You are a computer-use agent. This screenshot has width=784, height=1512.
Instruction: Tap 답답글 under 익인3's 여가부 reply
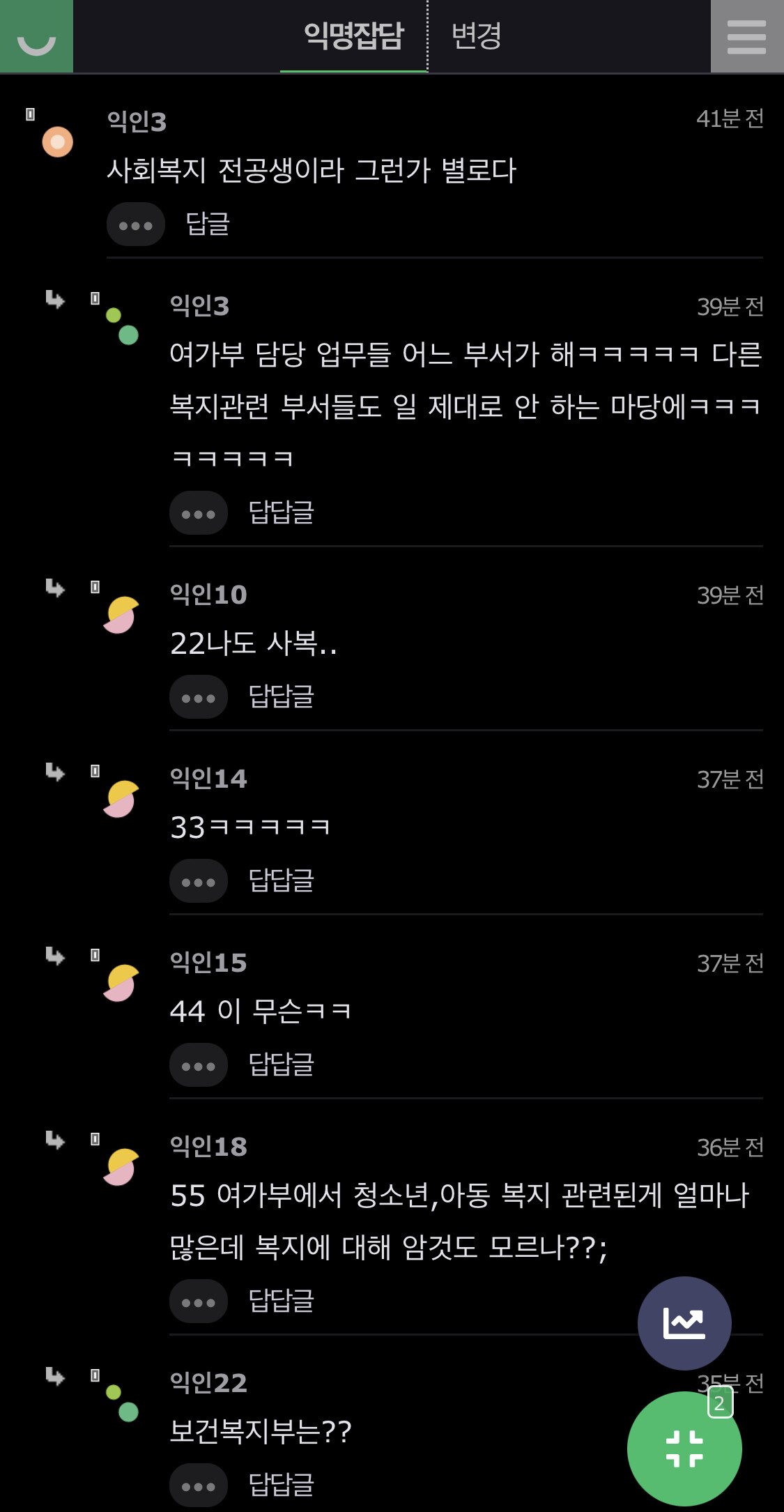[x=282, y=513]
